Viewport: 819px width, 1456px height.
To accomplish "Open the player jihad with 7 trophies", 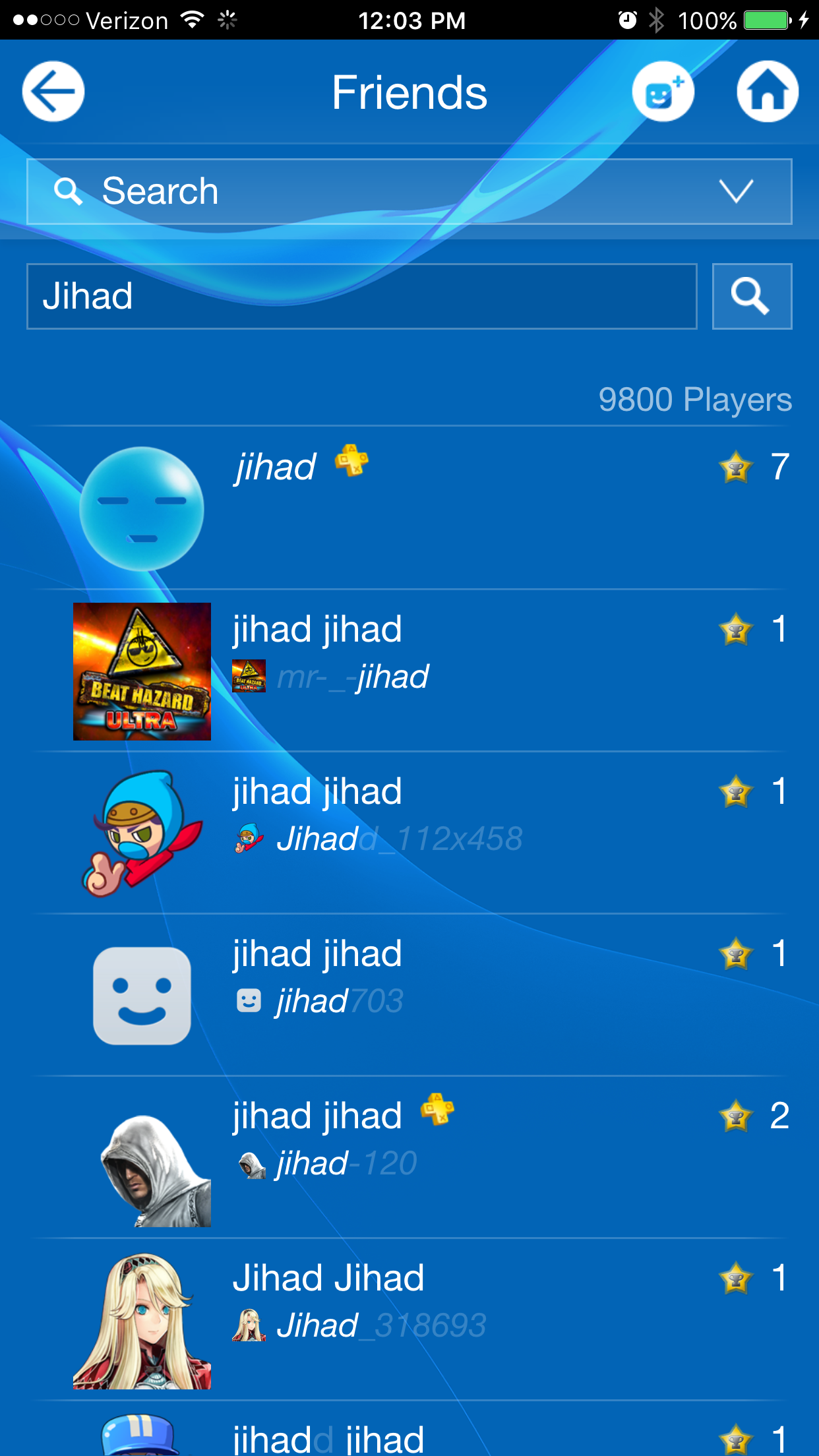I will [x=409, y=508].
